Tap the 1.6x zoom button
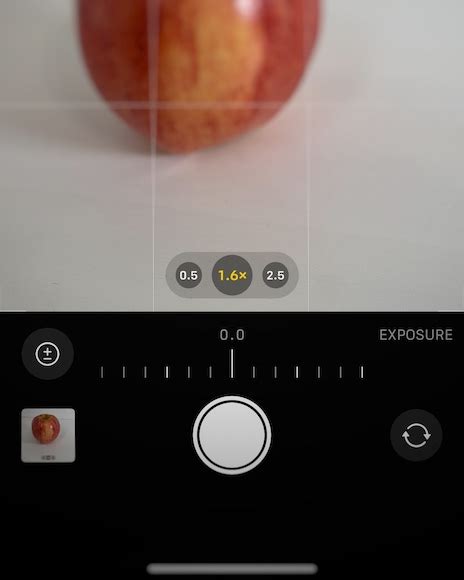The height and width of the screenshot is (580, 464). (x=232, y=275)
